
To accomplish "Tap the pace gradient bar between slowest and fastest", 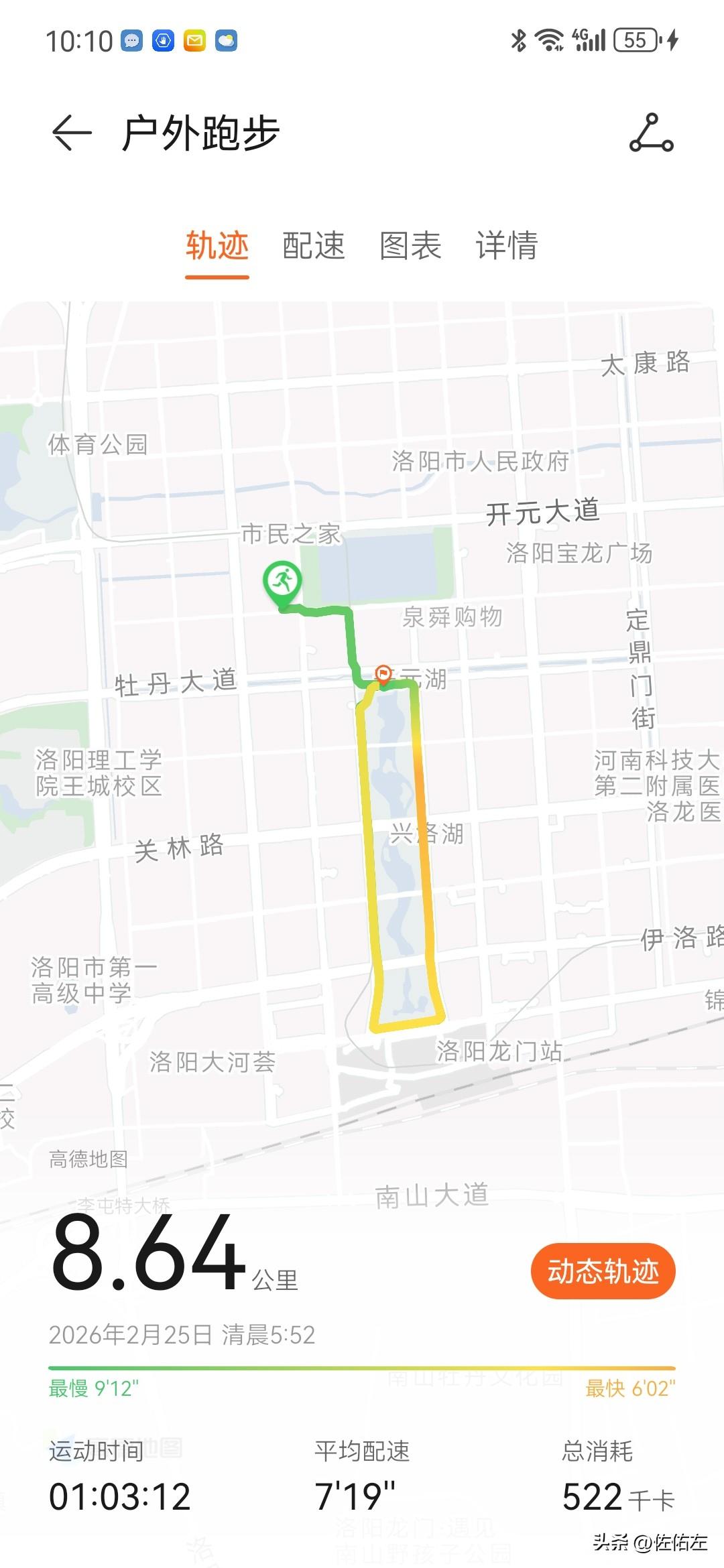I will point(362,1368).
